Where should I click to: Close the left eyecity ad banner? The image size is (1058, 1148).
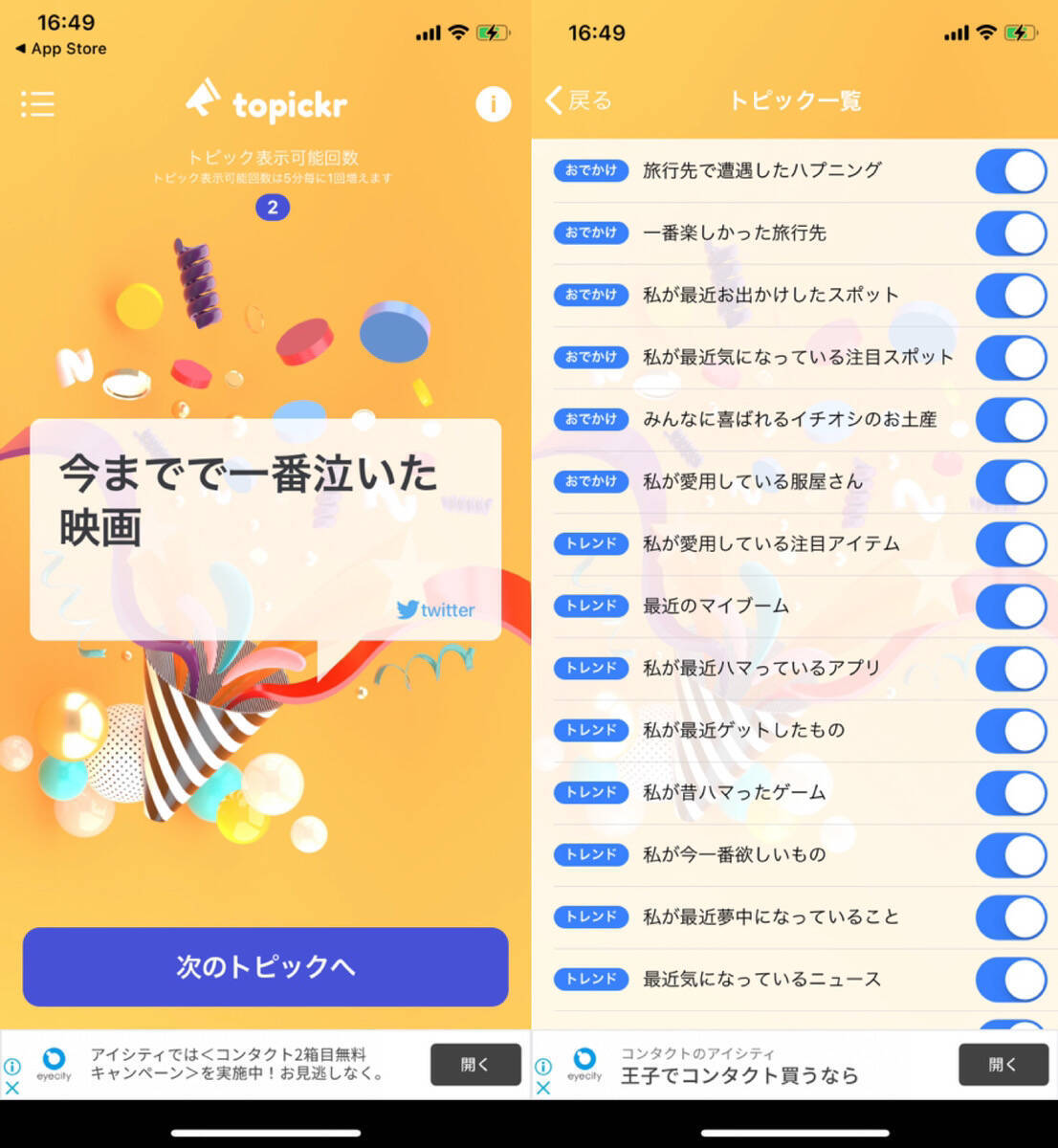(12, 1088)
